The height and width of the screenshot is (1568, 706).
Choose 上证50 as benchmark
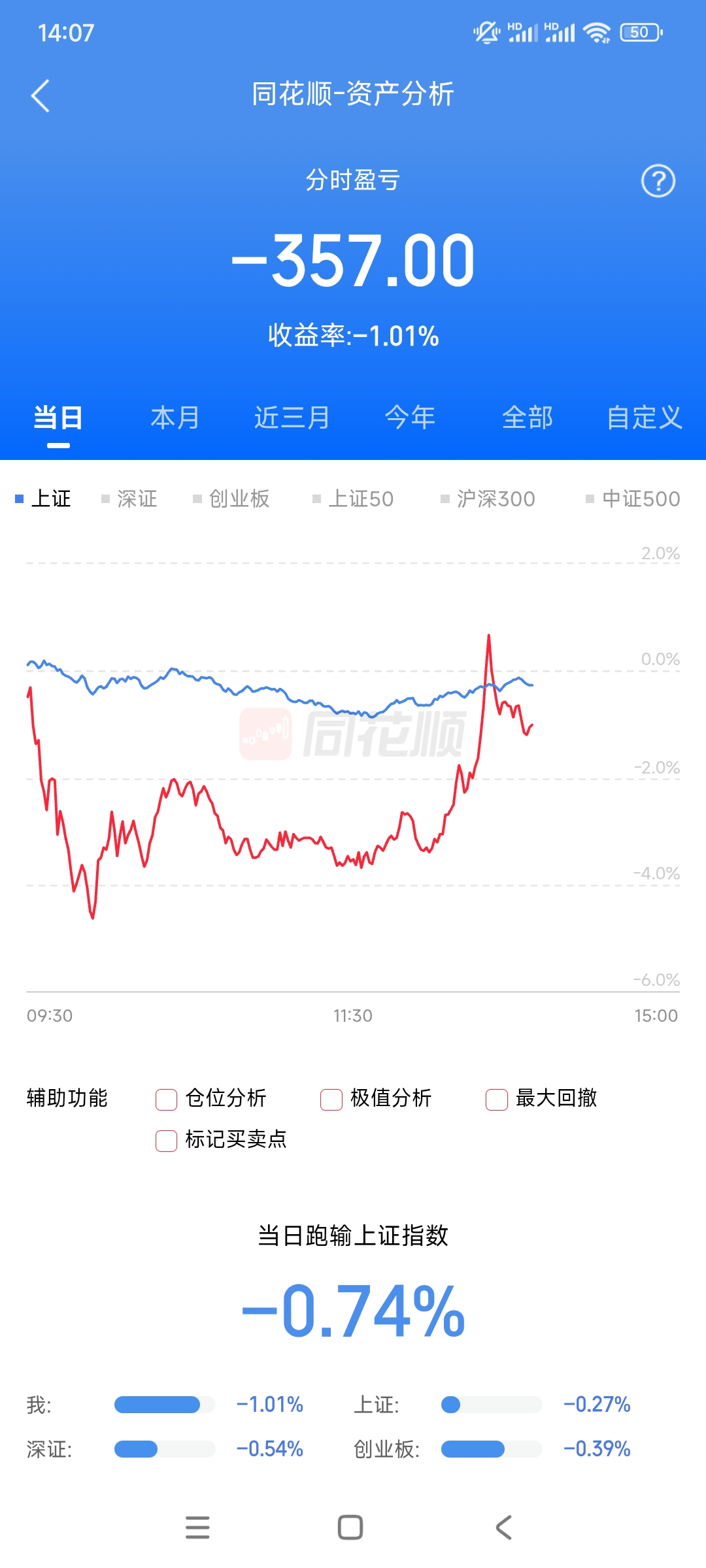click(354, 499)
